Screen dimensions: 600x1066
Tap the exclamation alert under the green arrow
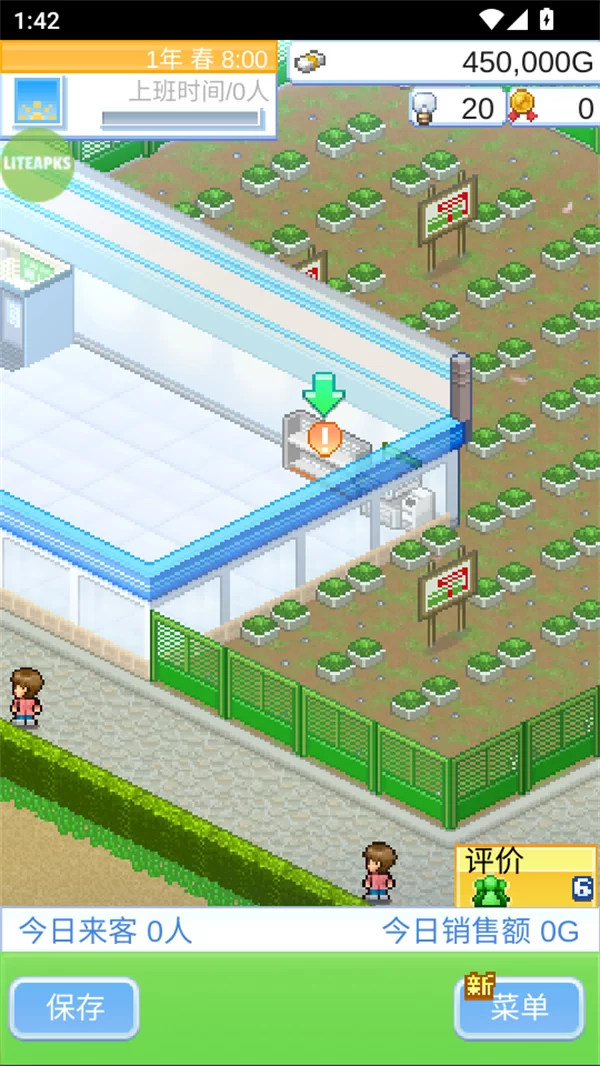point(324,438)
